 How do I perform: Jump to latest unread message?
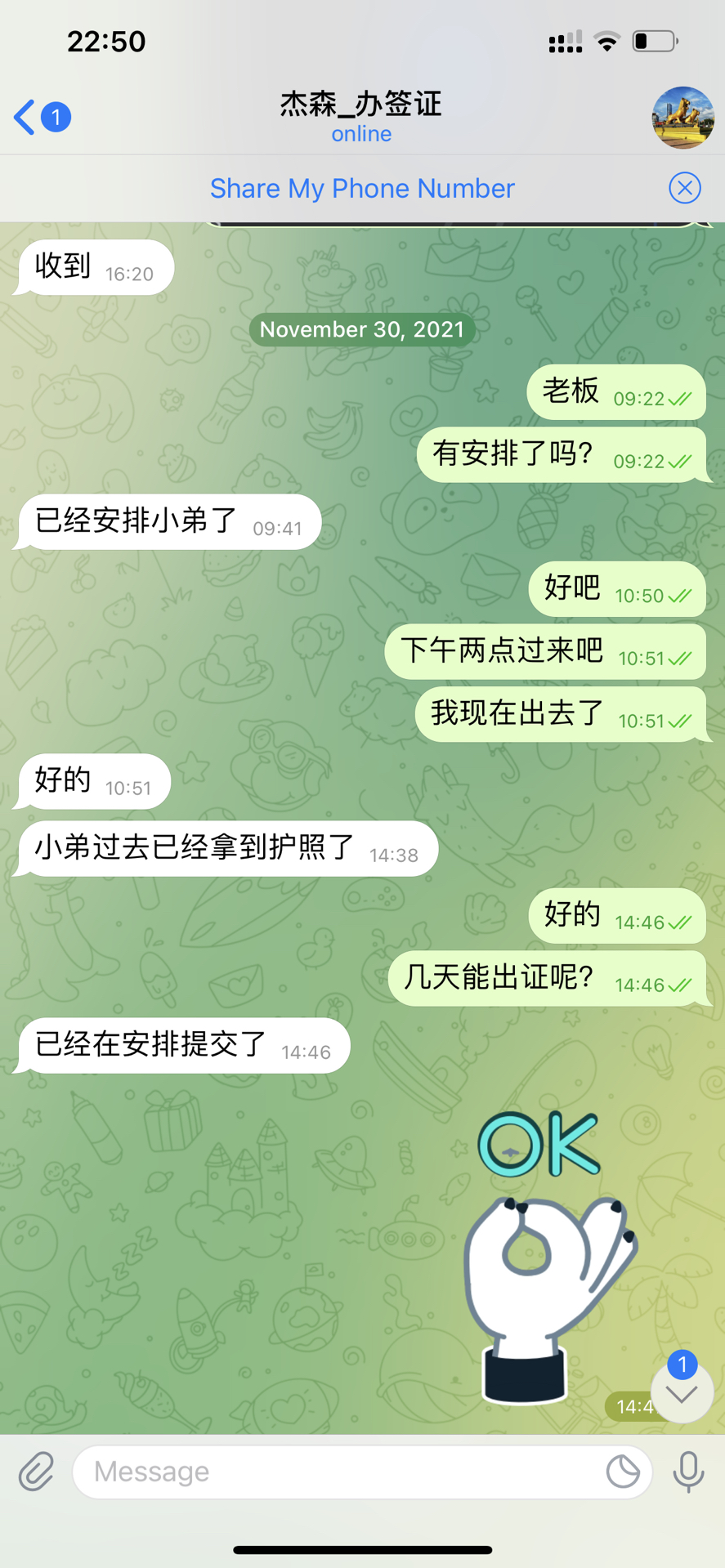(x=682, y=1392)
